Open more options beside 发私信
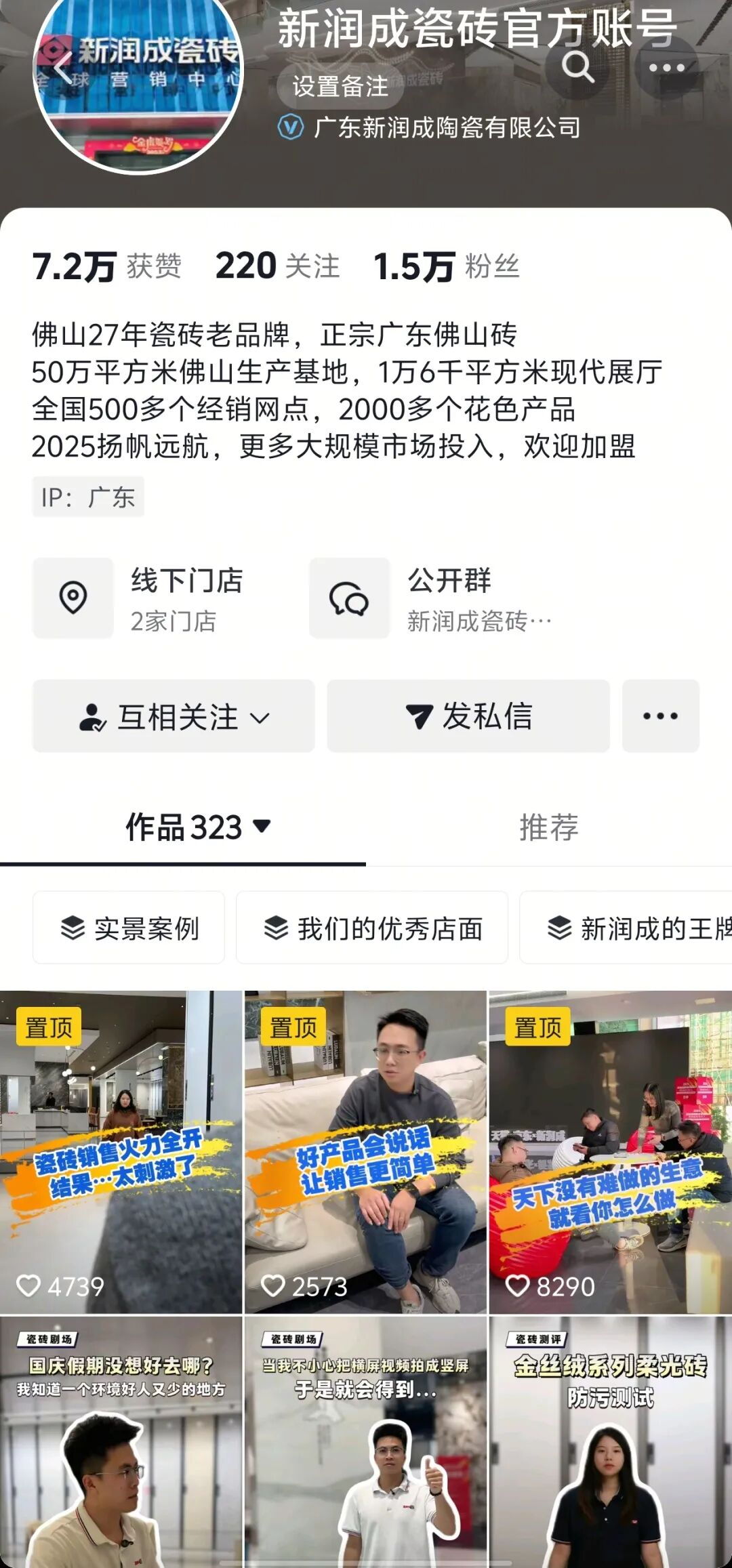The image size is (732, 1568). [660, 716]
